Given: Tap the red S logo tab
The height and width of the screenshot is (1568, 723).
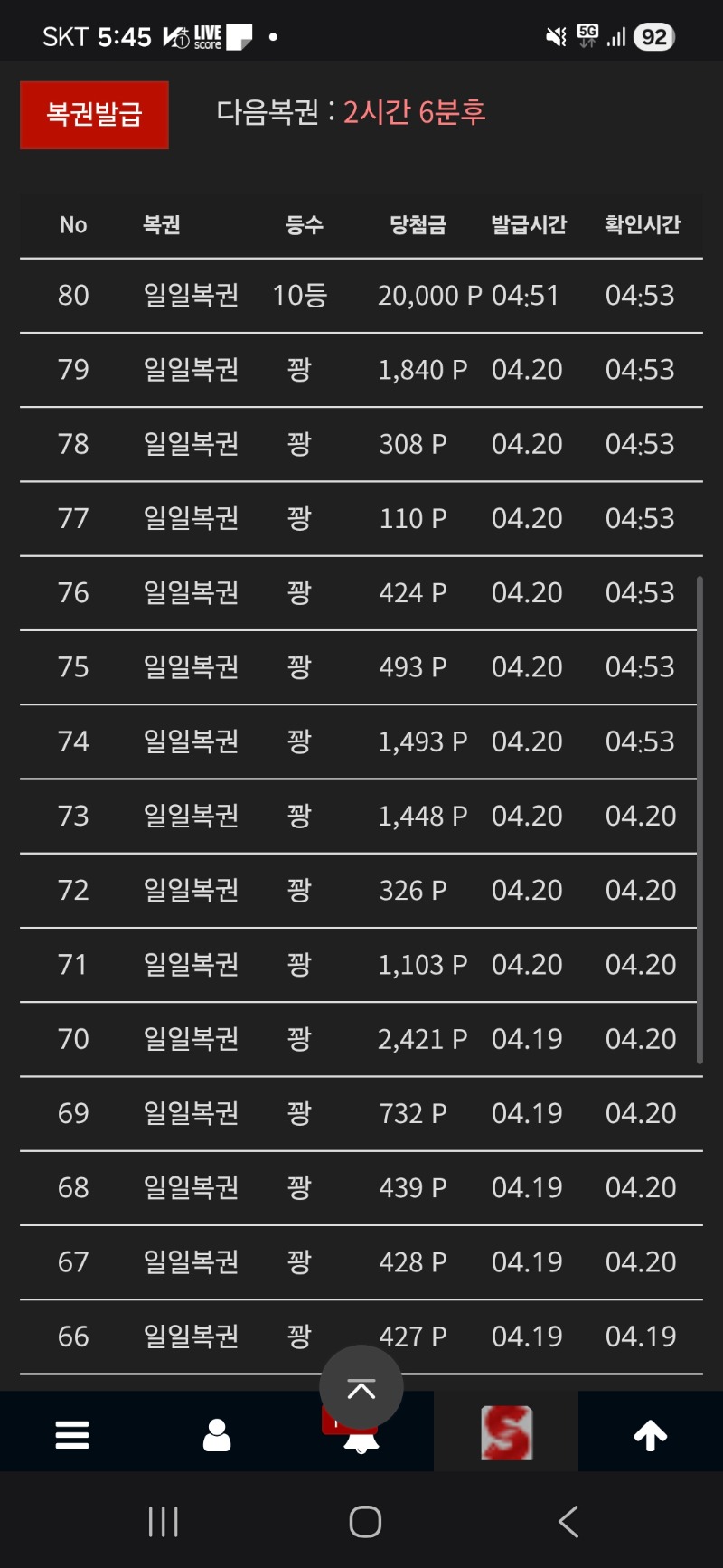Looking at the screenshot, I should (506, 1432).
